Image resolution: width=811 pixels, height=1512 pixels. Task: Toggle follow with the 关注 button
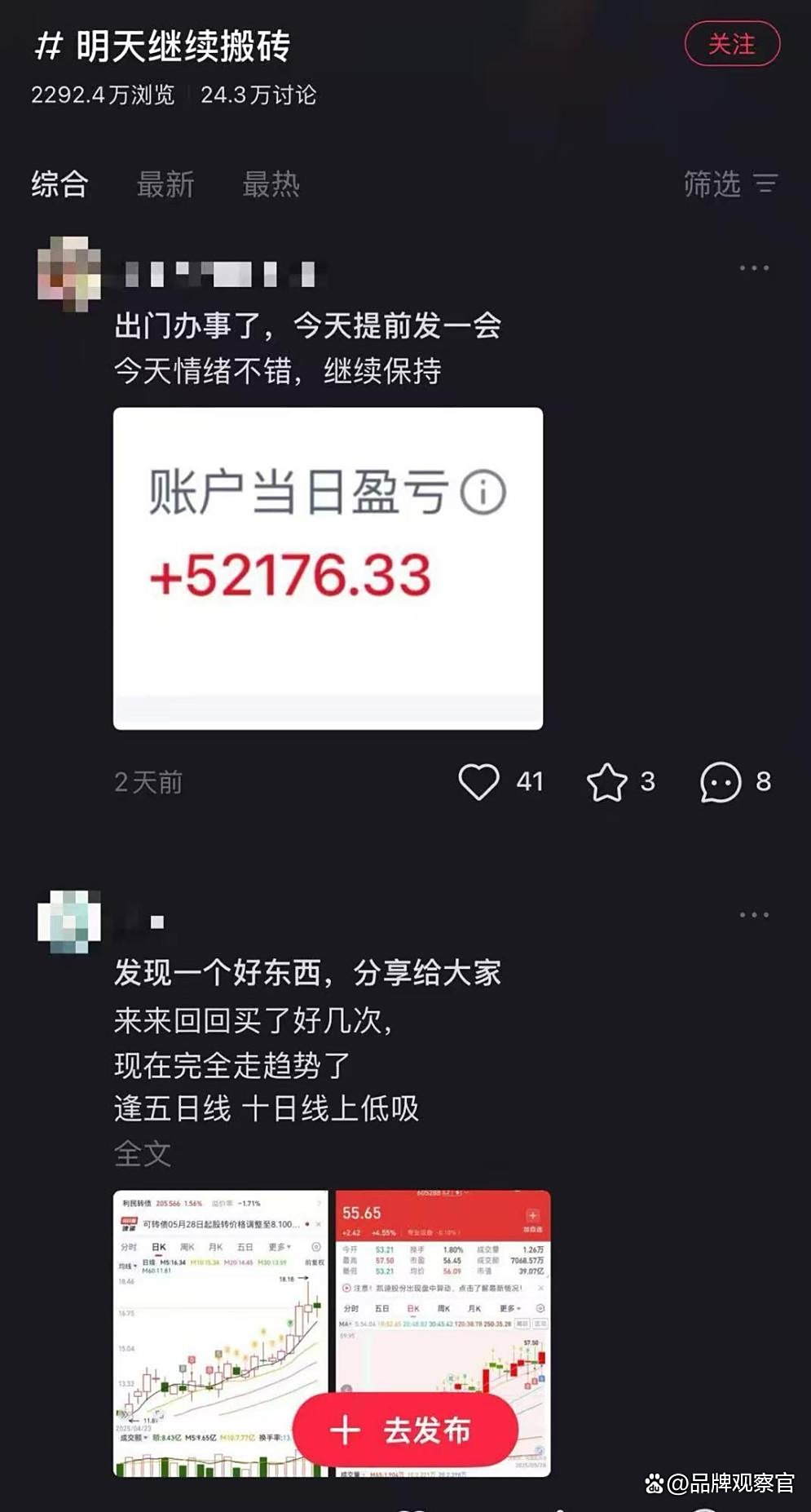tap(731, 45)
